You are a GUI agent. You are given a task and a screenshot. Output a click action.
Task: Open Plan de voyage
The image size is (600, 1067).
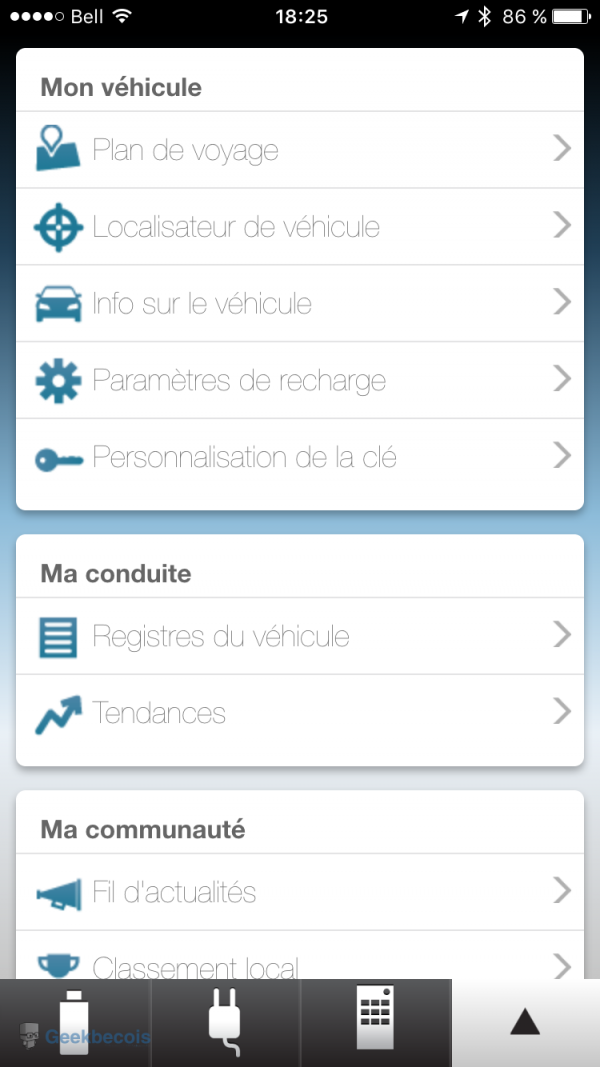coord(300,150)
